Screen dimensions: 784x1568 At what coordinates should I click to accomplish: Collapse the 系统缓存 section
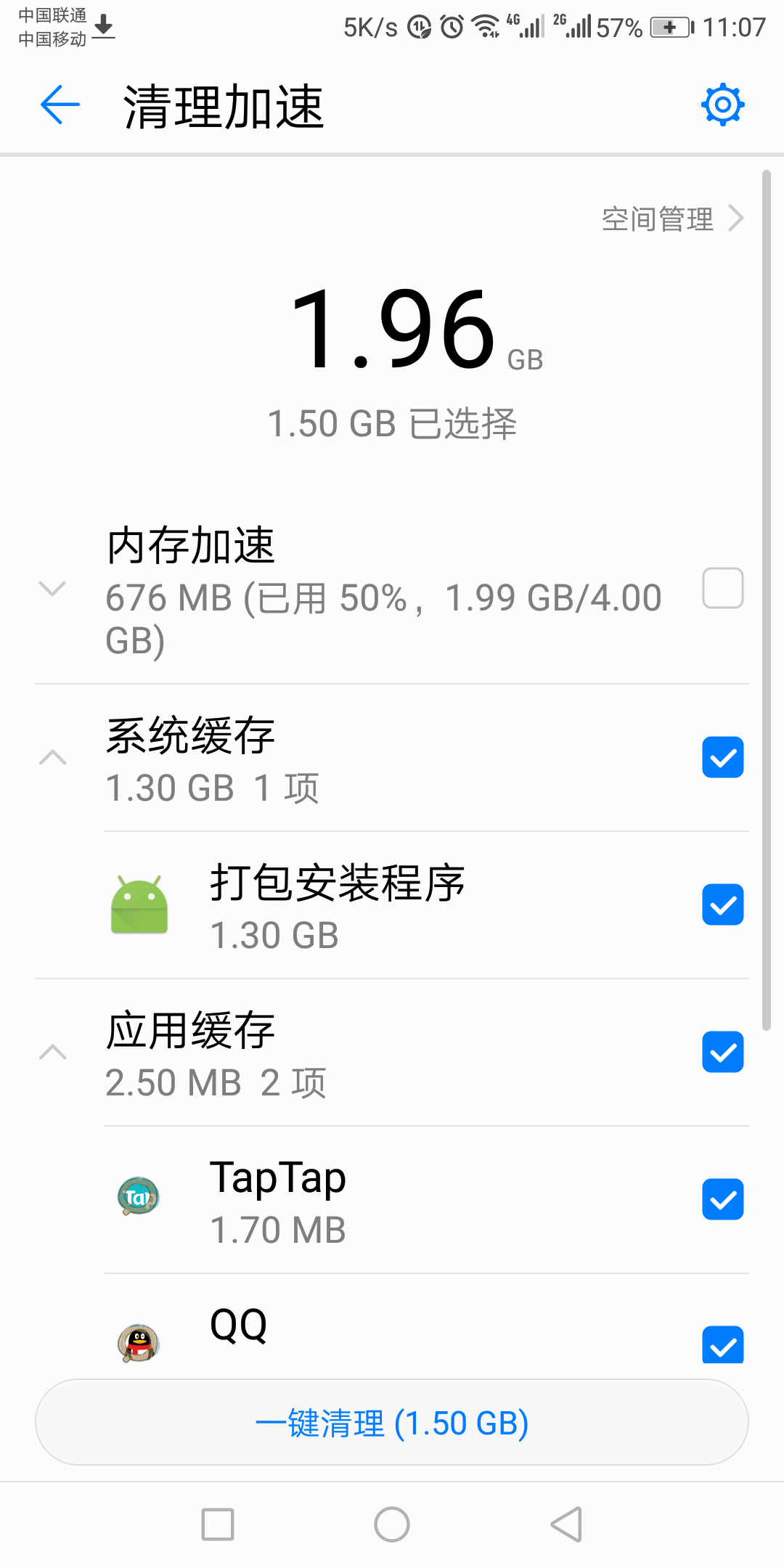pyautogui.click(x=52, y=758)
